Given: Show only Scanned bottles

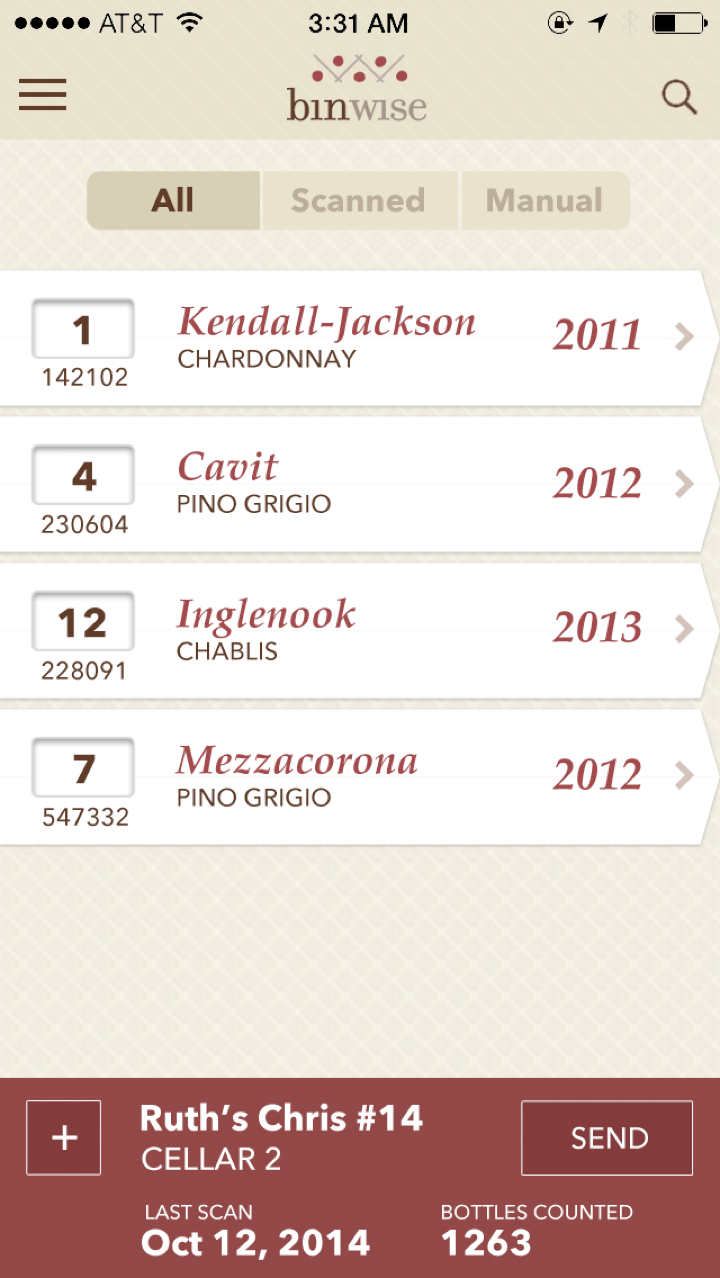Looking at the screenshot, I should 358,201.
